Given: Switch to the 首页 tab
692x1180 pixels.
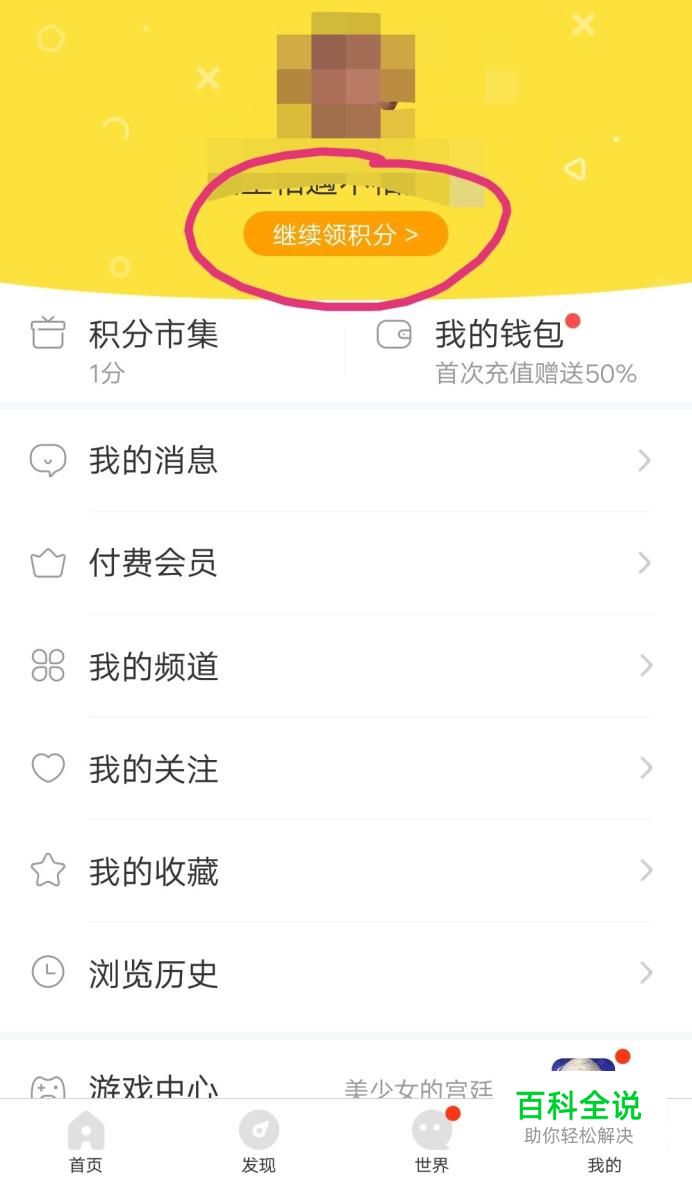Looking at the screenshot, I should 86,1142.
